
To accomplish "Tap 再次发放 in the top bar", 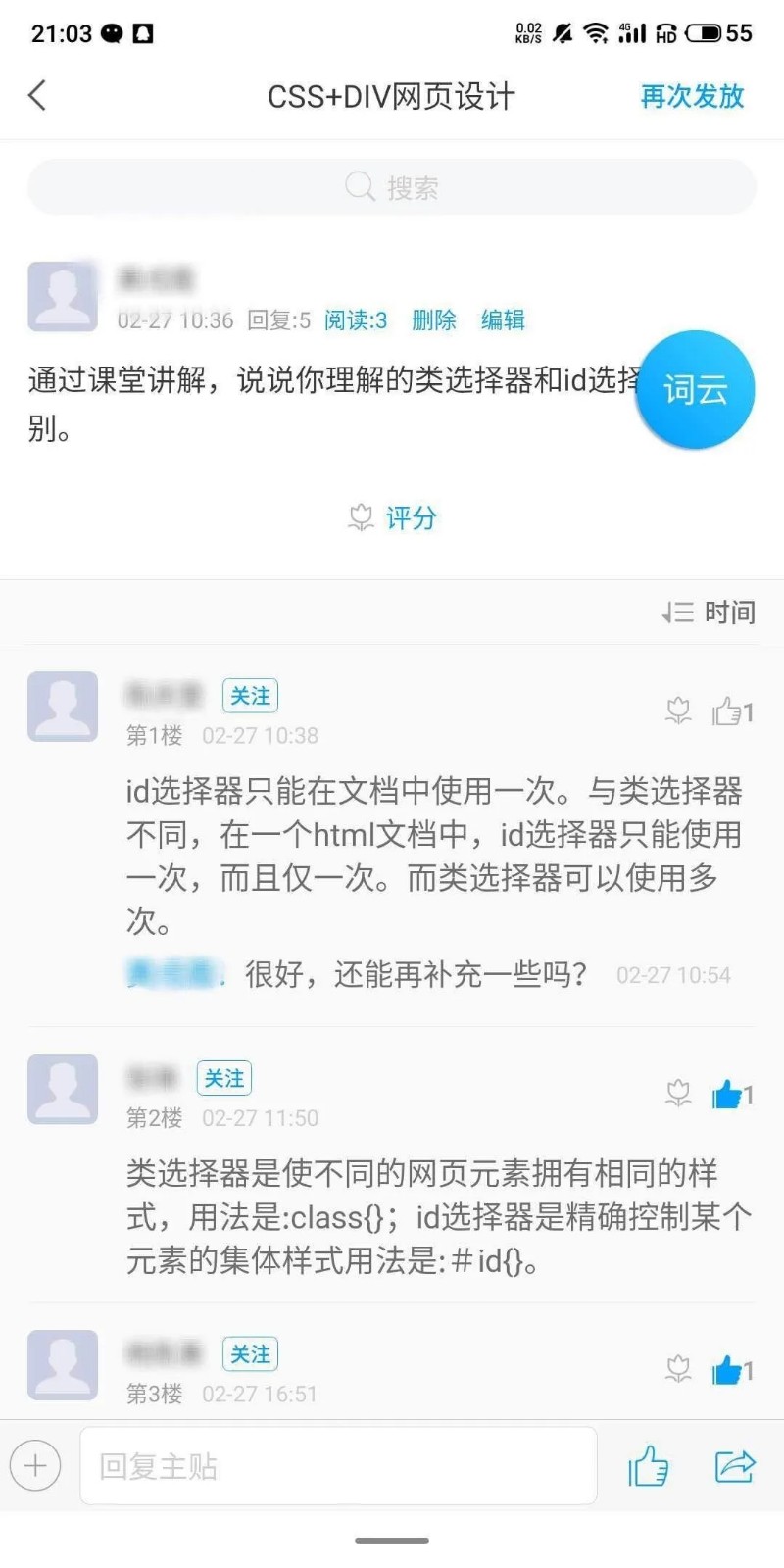I will coord(692,96).
